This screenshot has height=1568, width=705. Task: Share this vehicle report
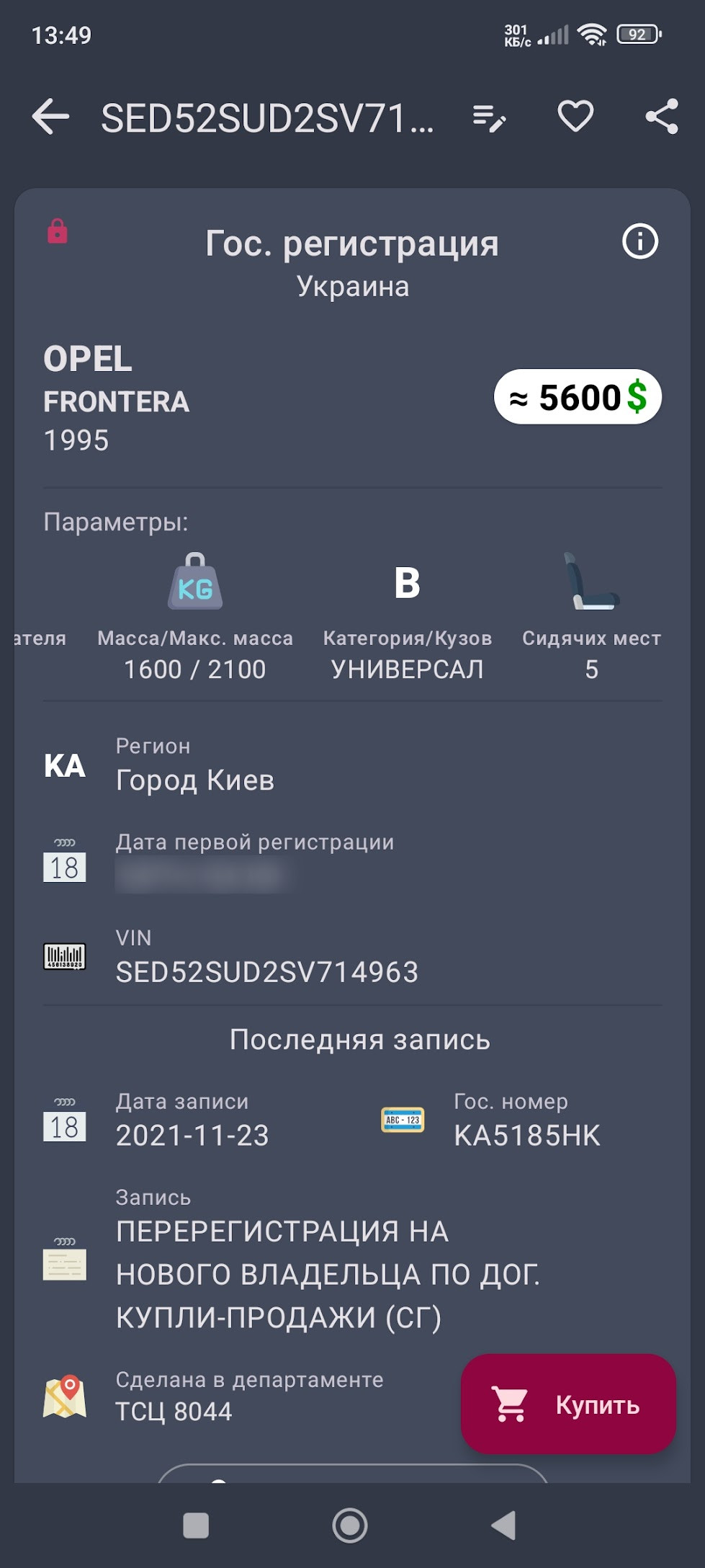(662, 117)
